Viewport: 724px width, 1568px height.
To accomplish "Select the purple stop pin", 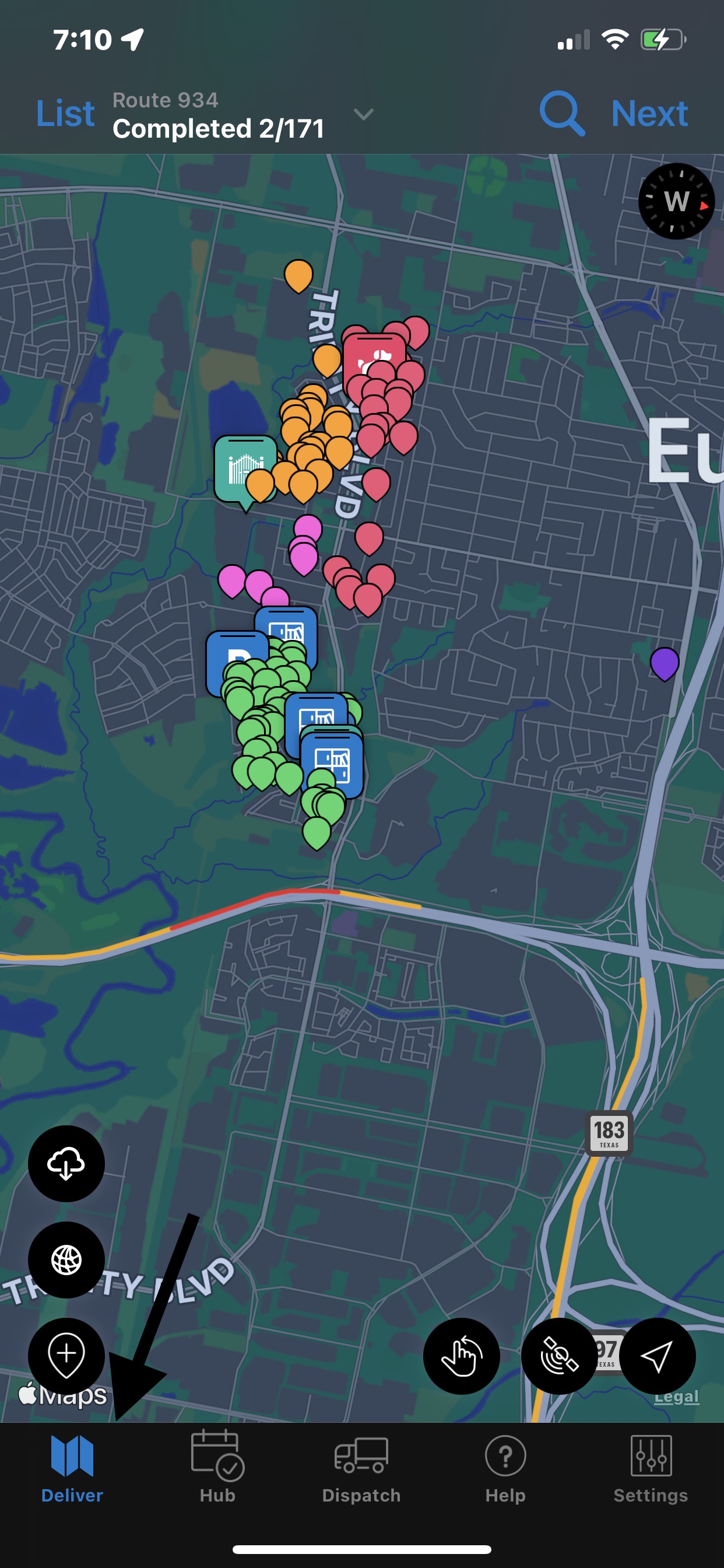I will tap(665, 661).
